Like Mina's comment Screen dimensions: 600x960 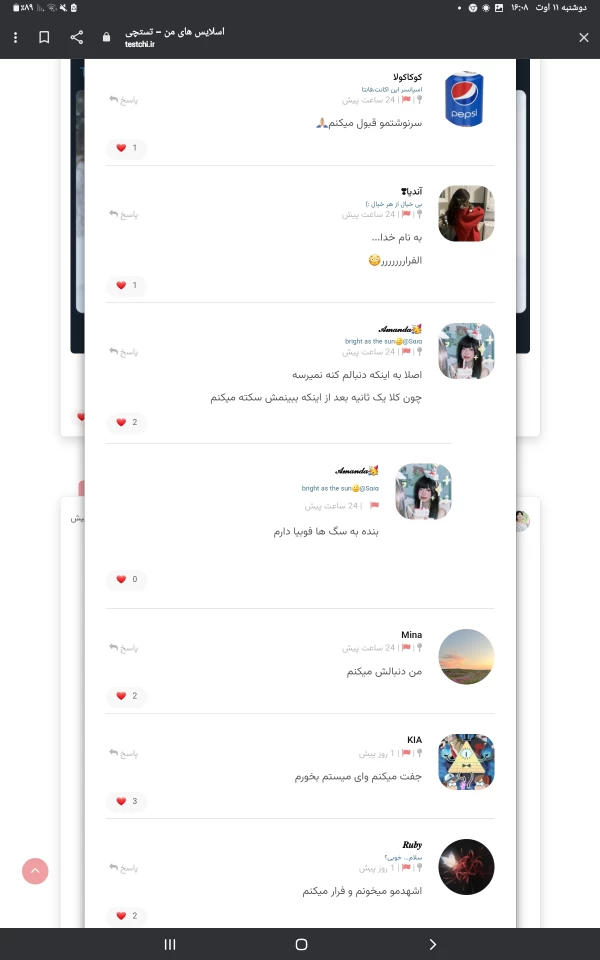coord(126,695)
